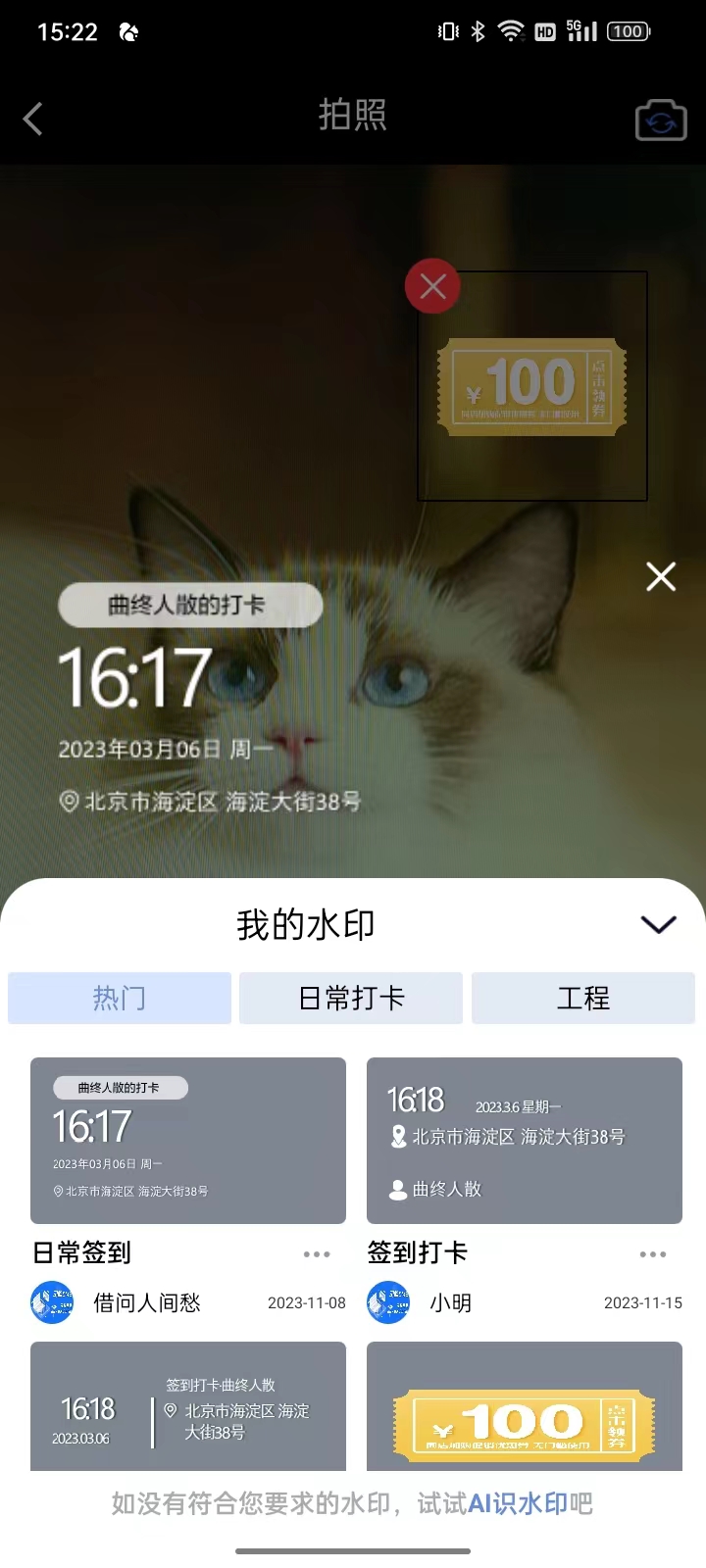Screen dimensions: 706x1568
Task: Switch to the 日常打卡 tab
Action: [351, 998]
